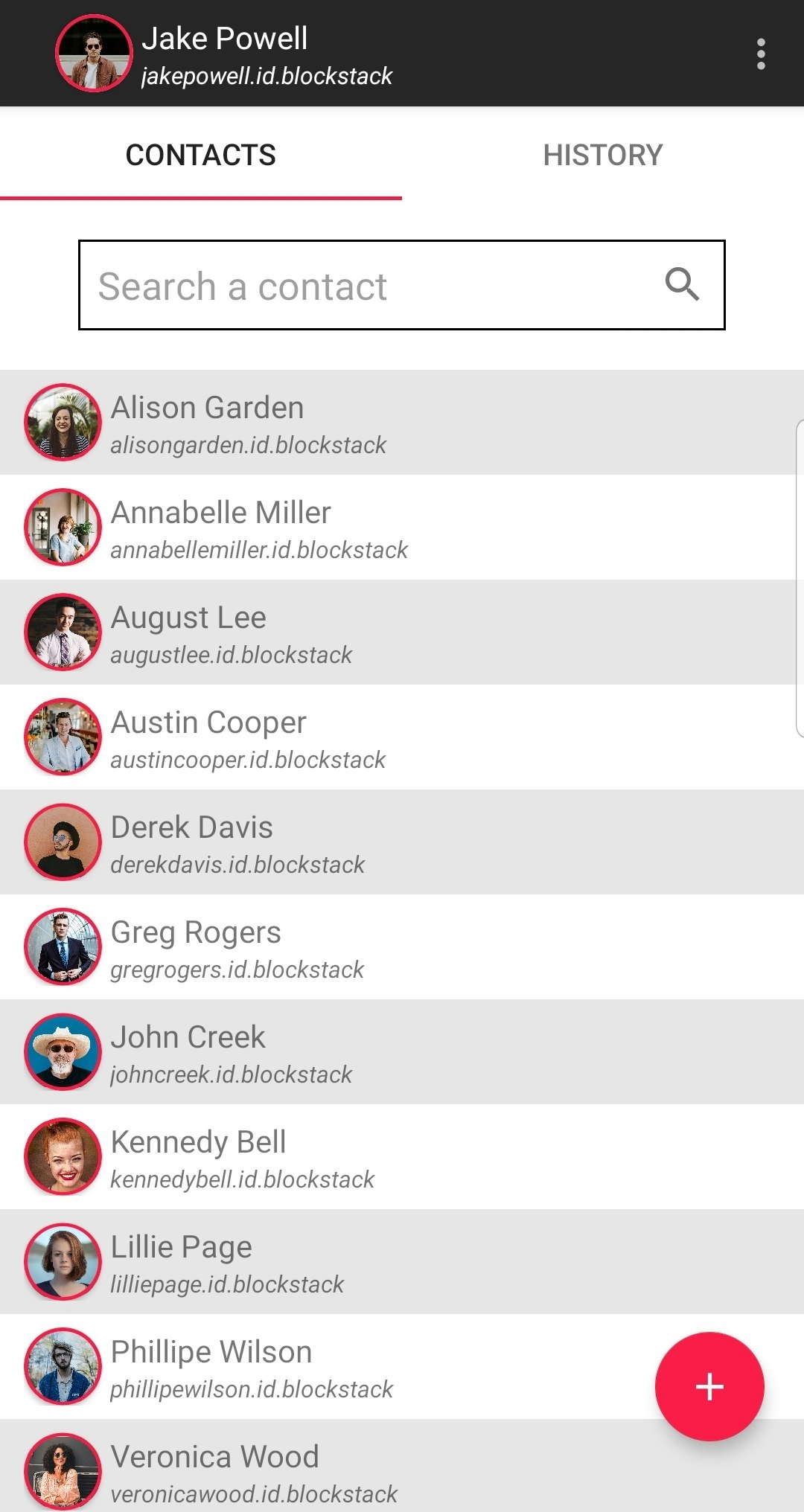Select the Contacts tab
The width and height of the screenshot is (804, 1512).
[x=200, y=155]
